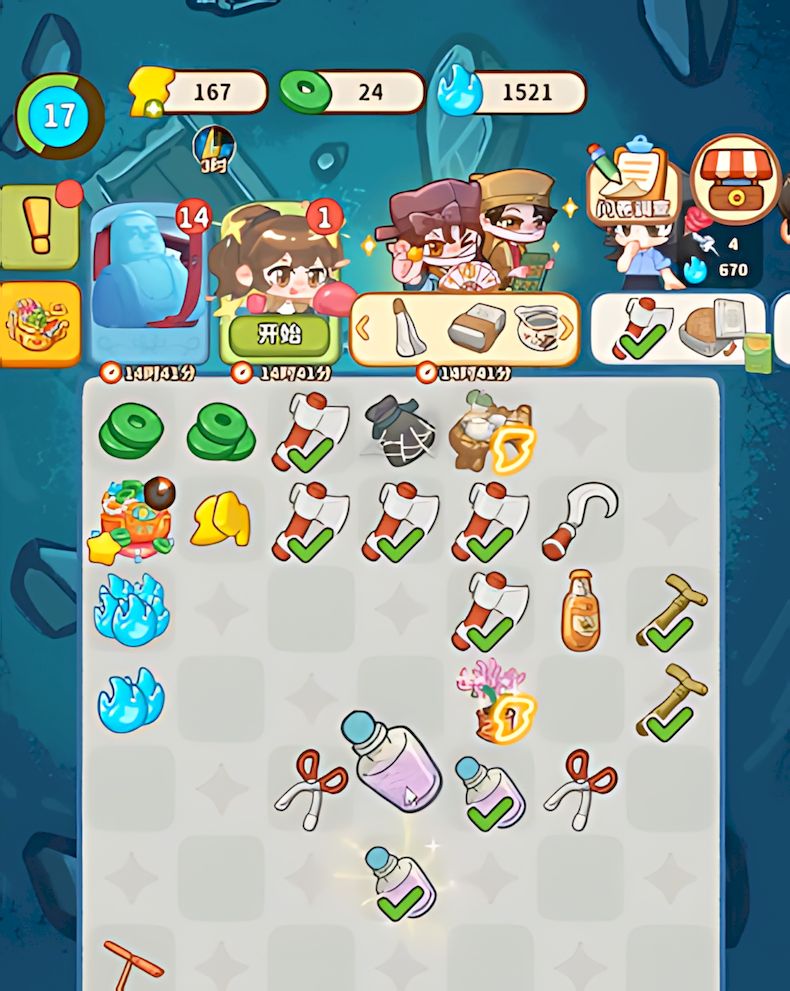Select the festive gift basket item
Viewport: 790px width, 991px height.
point(133,521)
